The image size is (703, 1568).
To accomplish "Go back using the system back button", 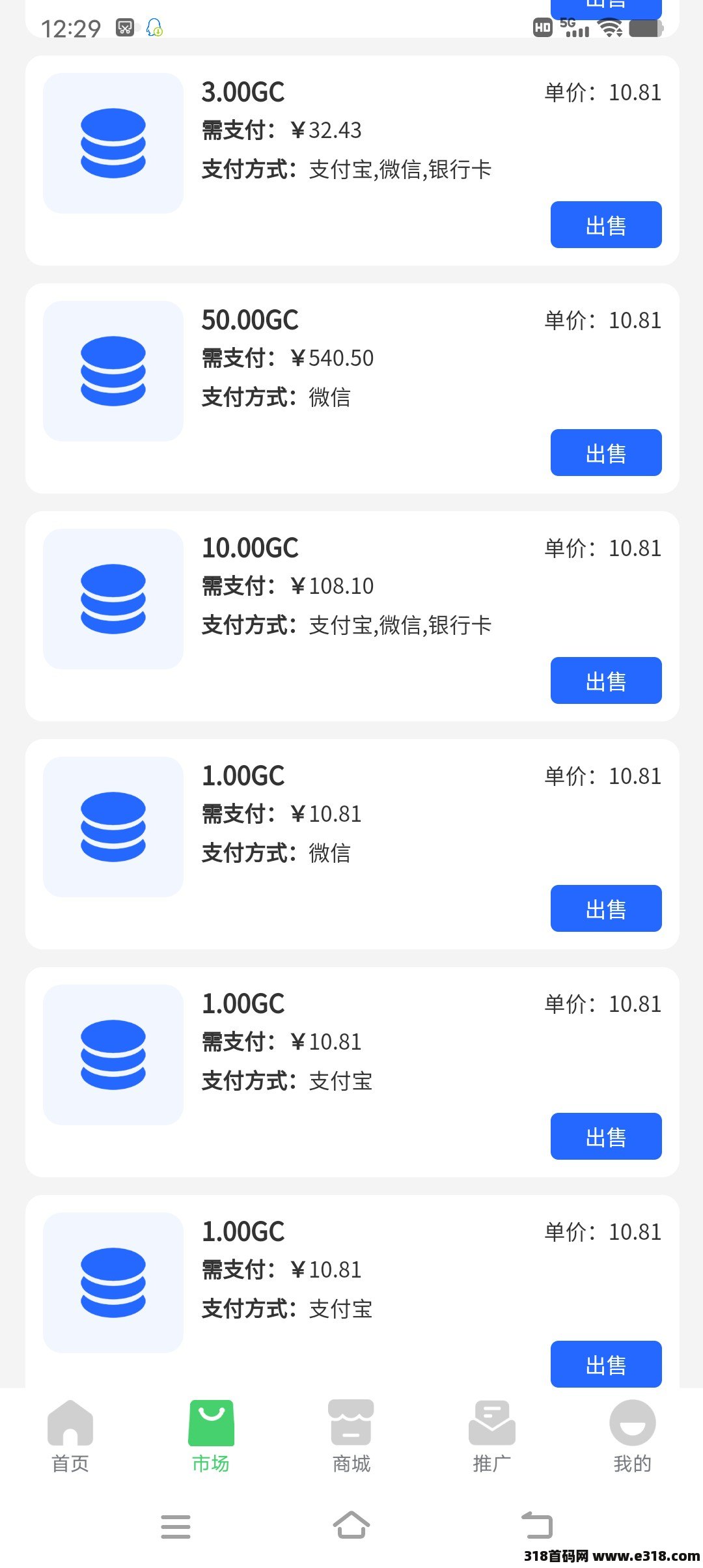I will (x=538, y=1525).
